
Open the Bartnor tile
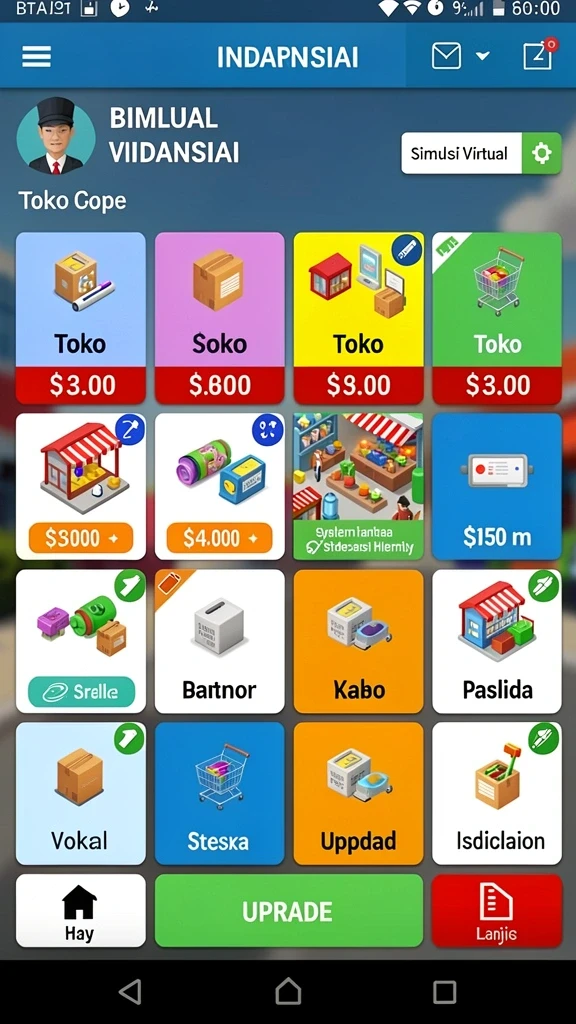[x=219, y=641]
